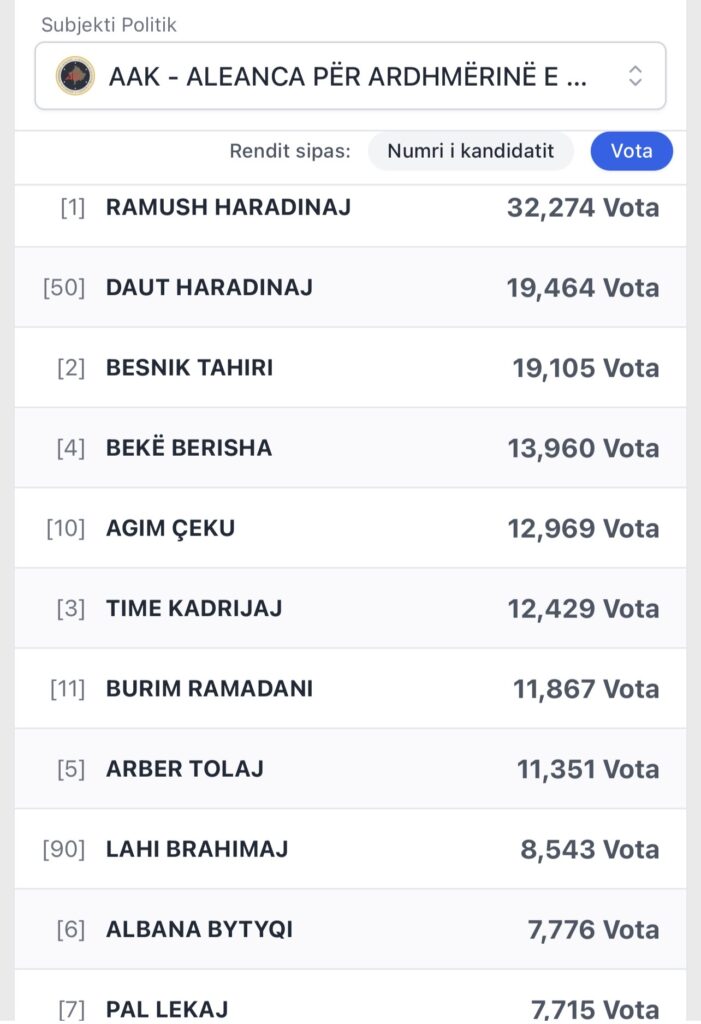The image size is (701, 1024).
Task: Sort candidates by Vota
Action: click(631, 151)
